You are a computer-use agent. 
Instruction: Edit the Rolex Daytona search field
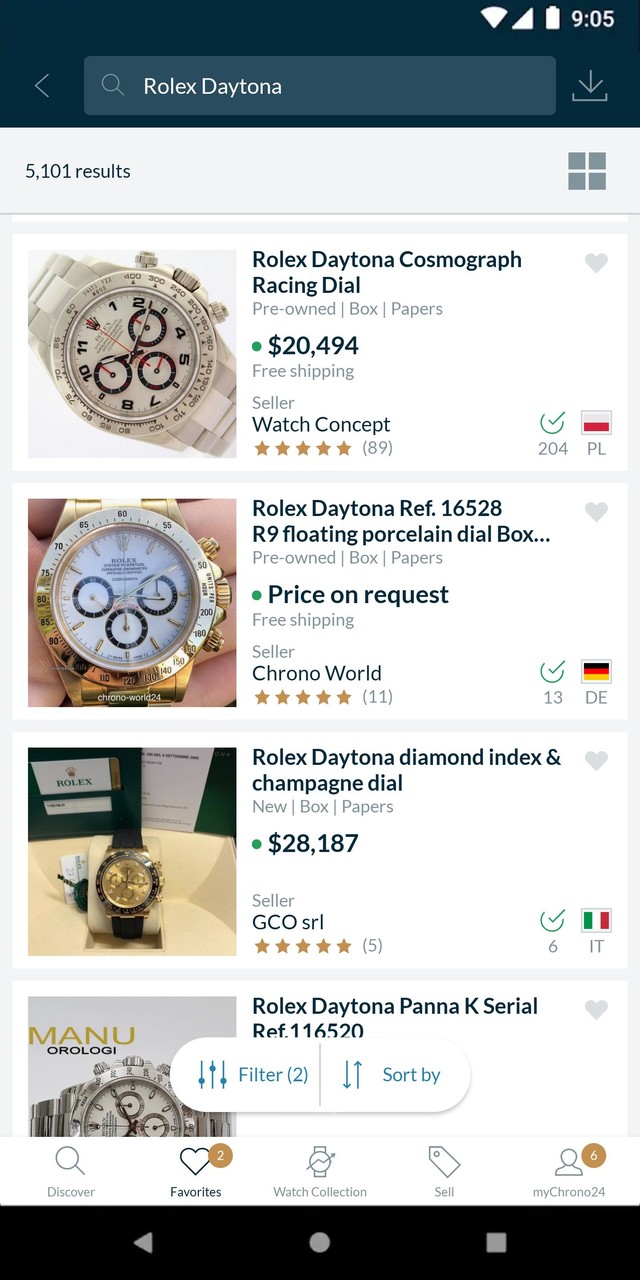(330, 86)
